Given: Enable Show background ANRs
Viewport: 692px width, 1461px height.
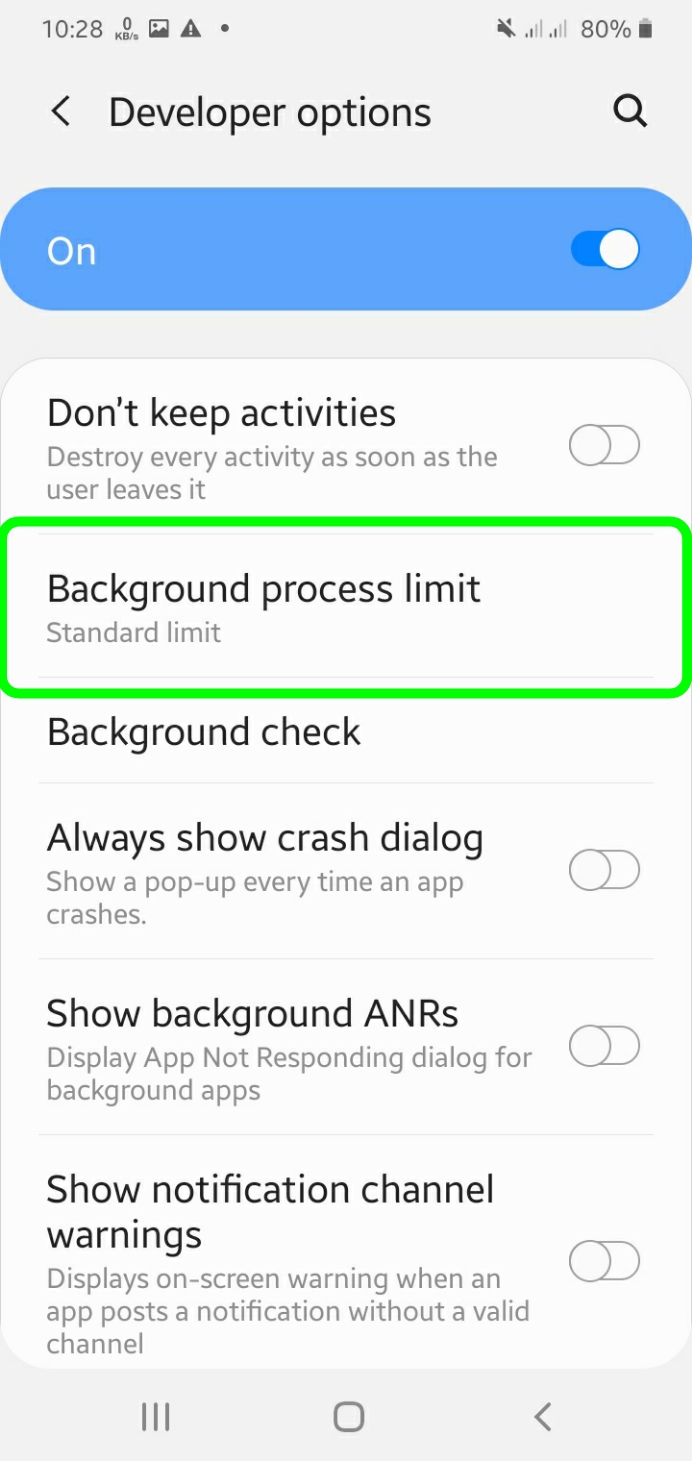Looking at the screenshot, I should (604, 1046).
